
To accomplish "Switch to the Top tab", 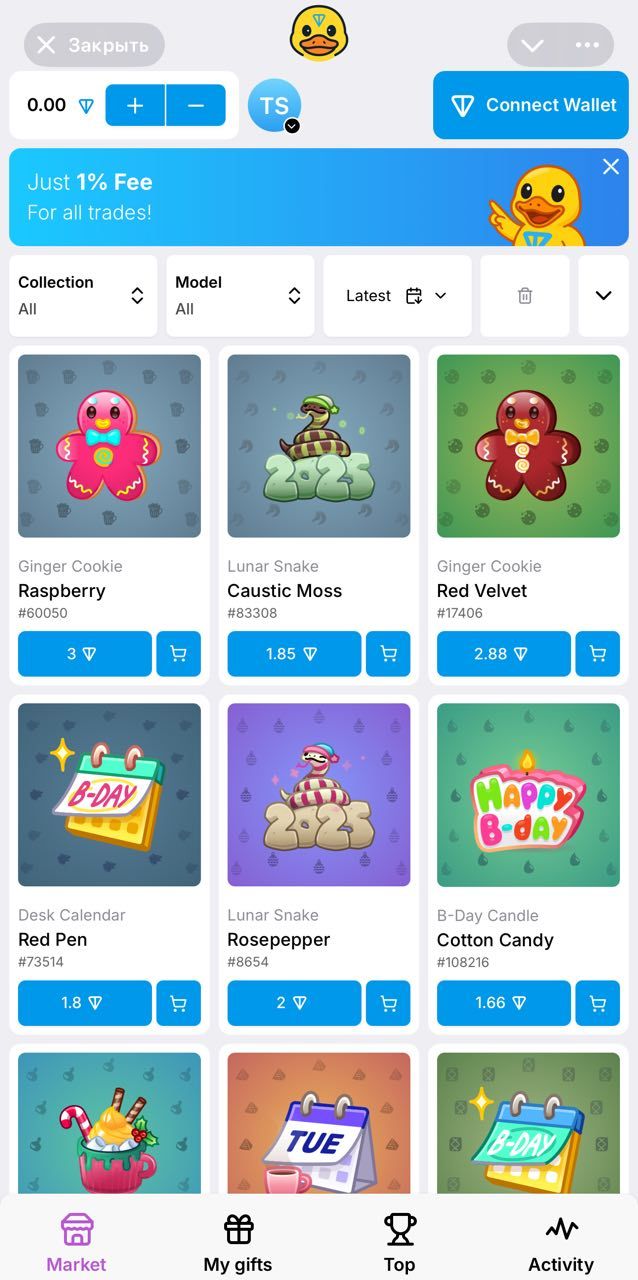I will point(399,1243).
